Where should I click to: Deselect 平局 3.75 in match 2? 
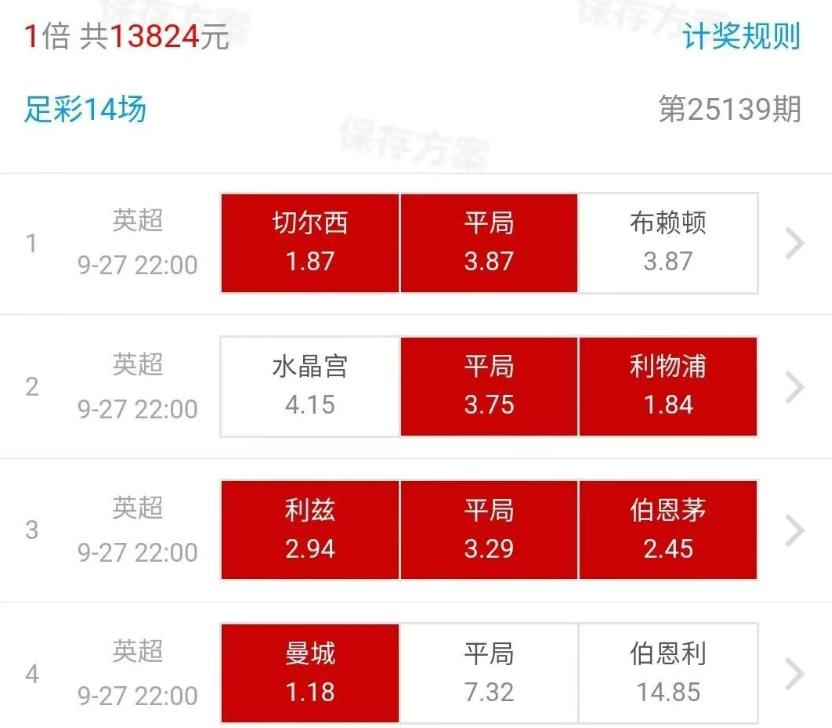click(489, 386)
